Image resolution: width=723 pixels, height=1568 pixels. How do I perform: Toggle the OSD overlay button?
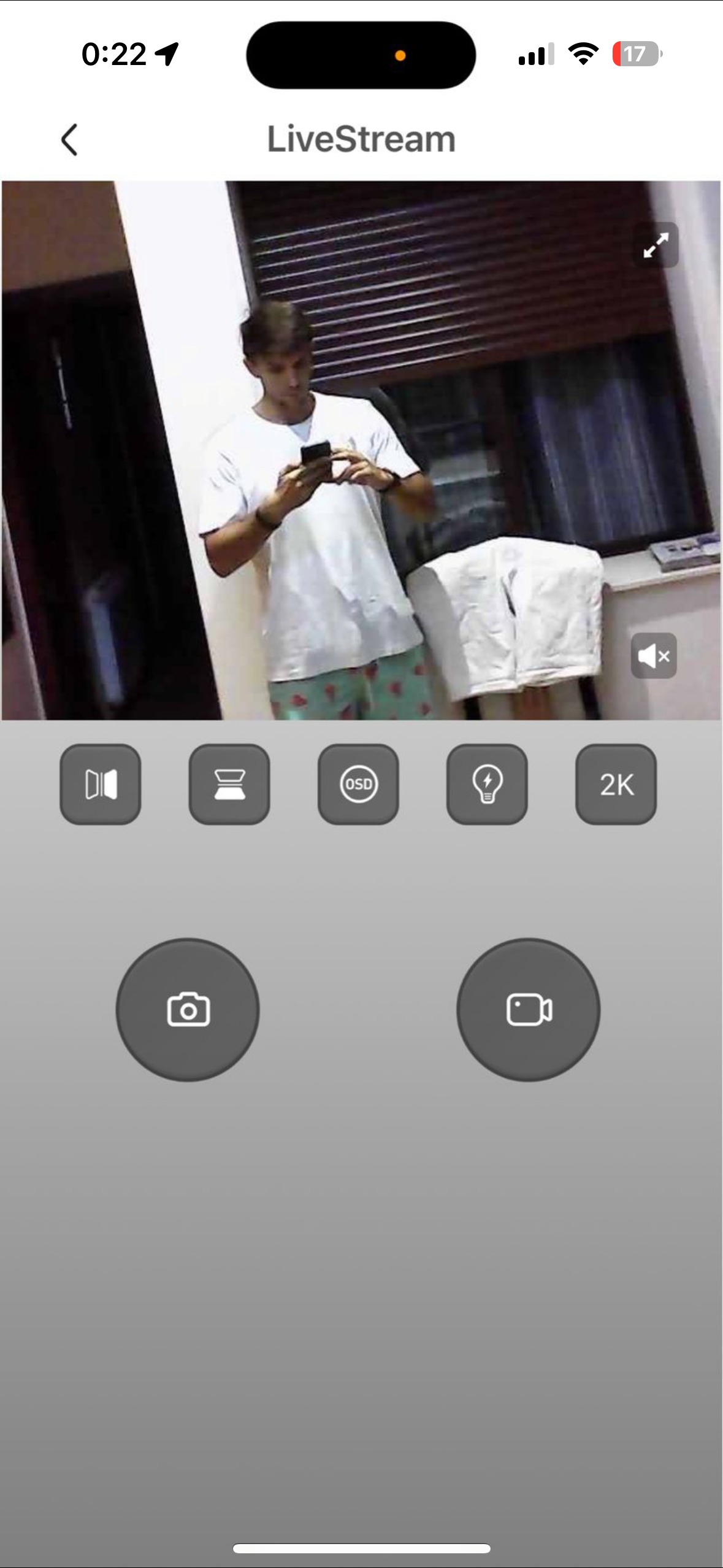point(358,784)
